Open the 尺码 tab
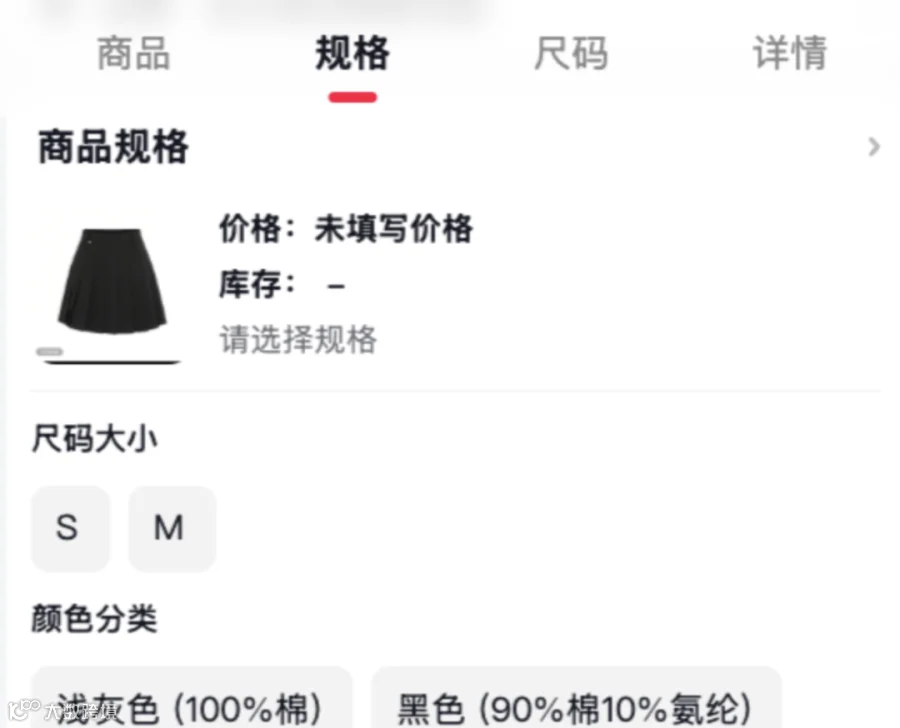This screenshot has height=728, width=900. [x=571, y=53]
